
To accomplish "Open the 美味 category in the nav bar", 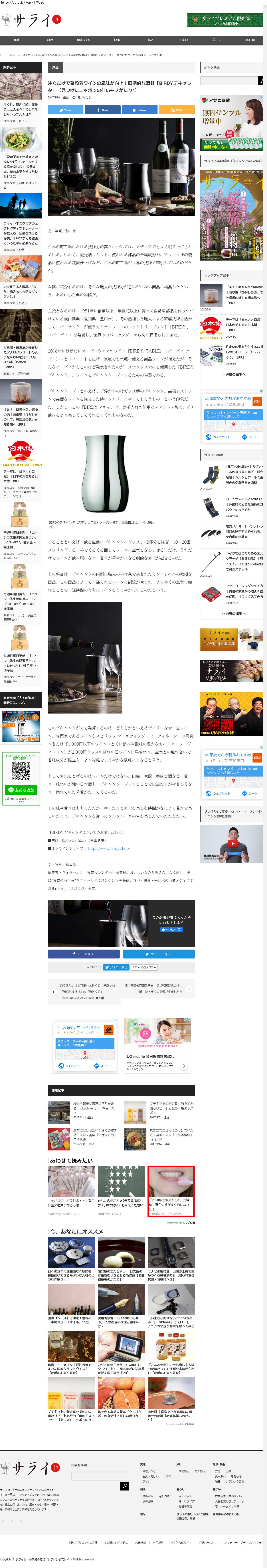I will coord(16,40).
